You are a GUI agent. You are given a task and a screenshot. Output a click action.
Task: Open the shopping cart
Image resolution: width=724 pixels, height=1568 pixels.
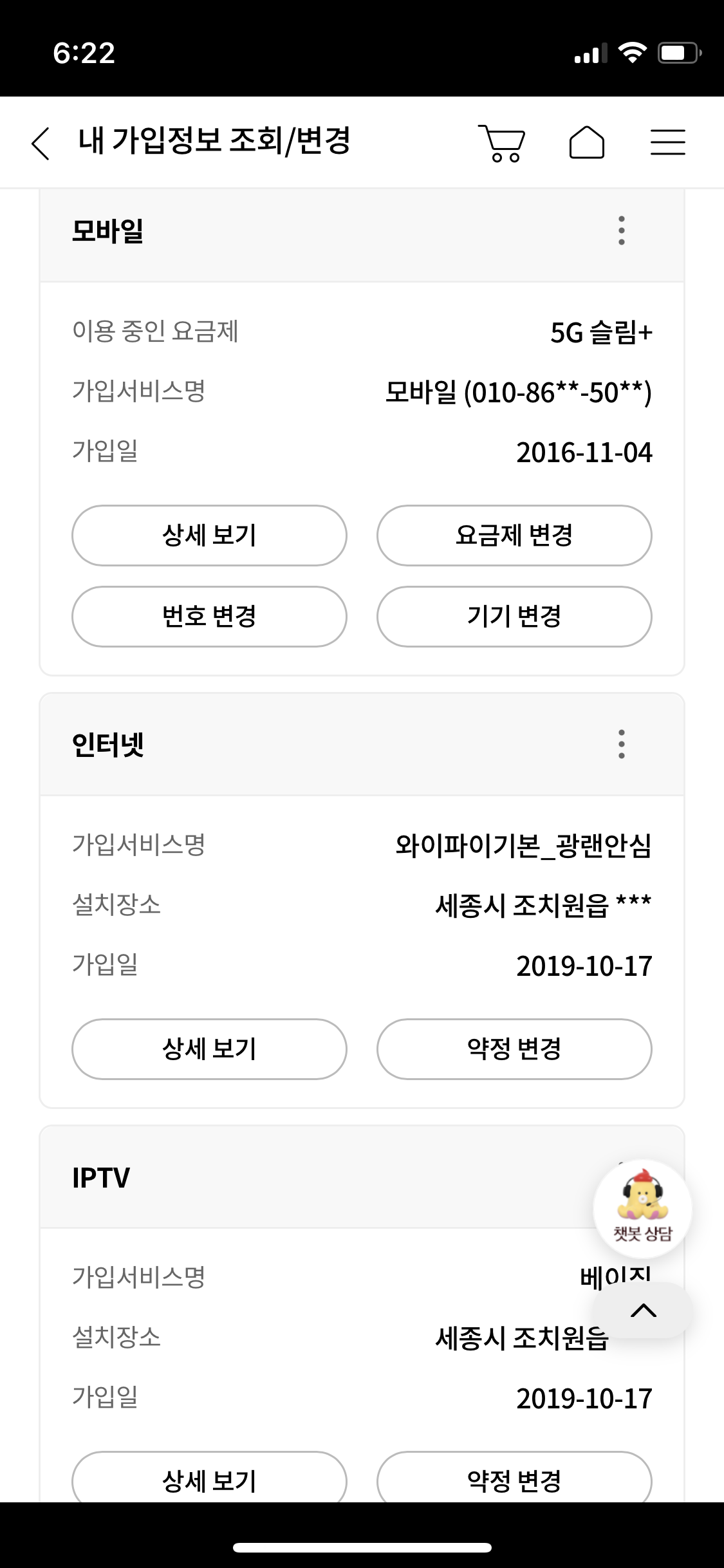[501, 143]
